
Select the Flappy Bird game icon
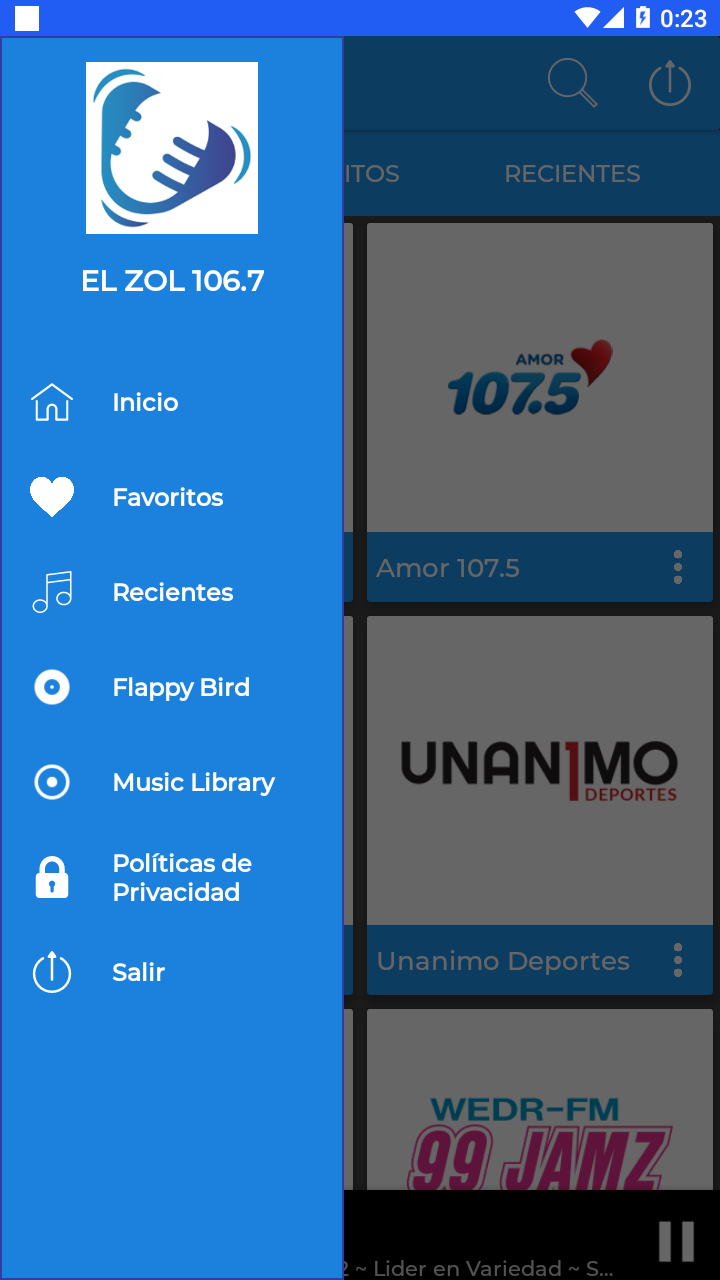coord(51,686)
